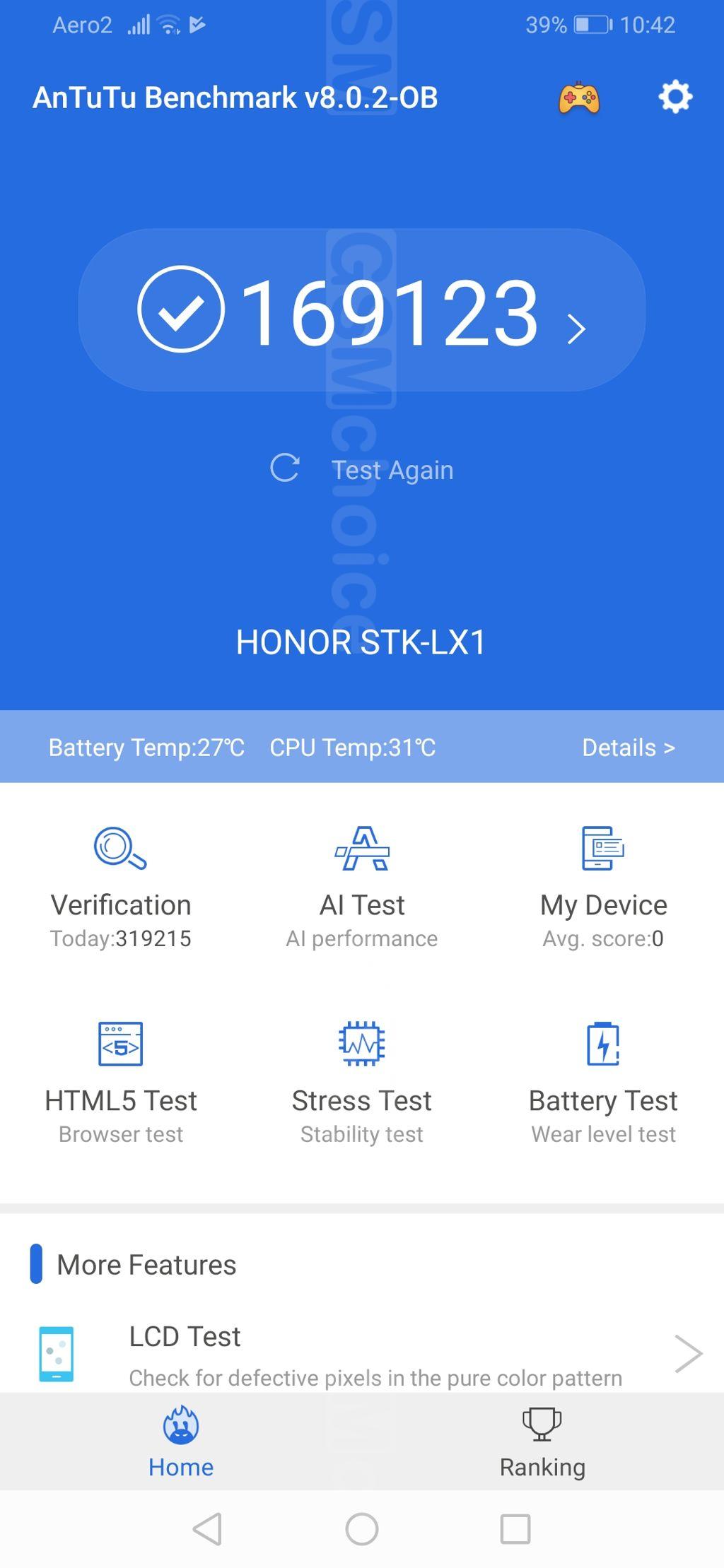The height and width of the screenshot is (1568, 724).
Task: Switch to the Ranking tab
Action: pos(542,1442)
